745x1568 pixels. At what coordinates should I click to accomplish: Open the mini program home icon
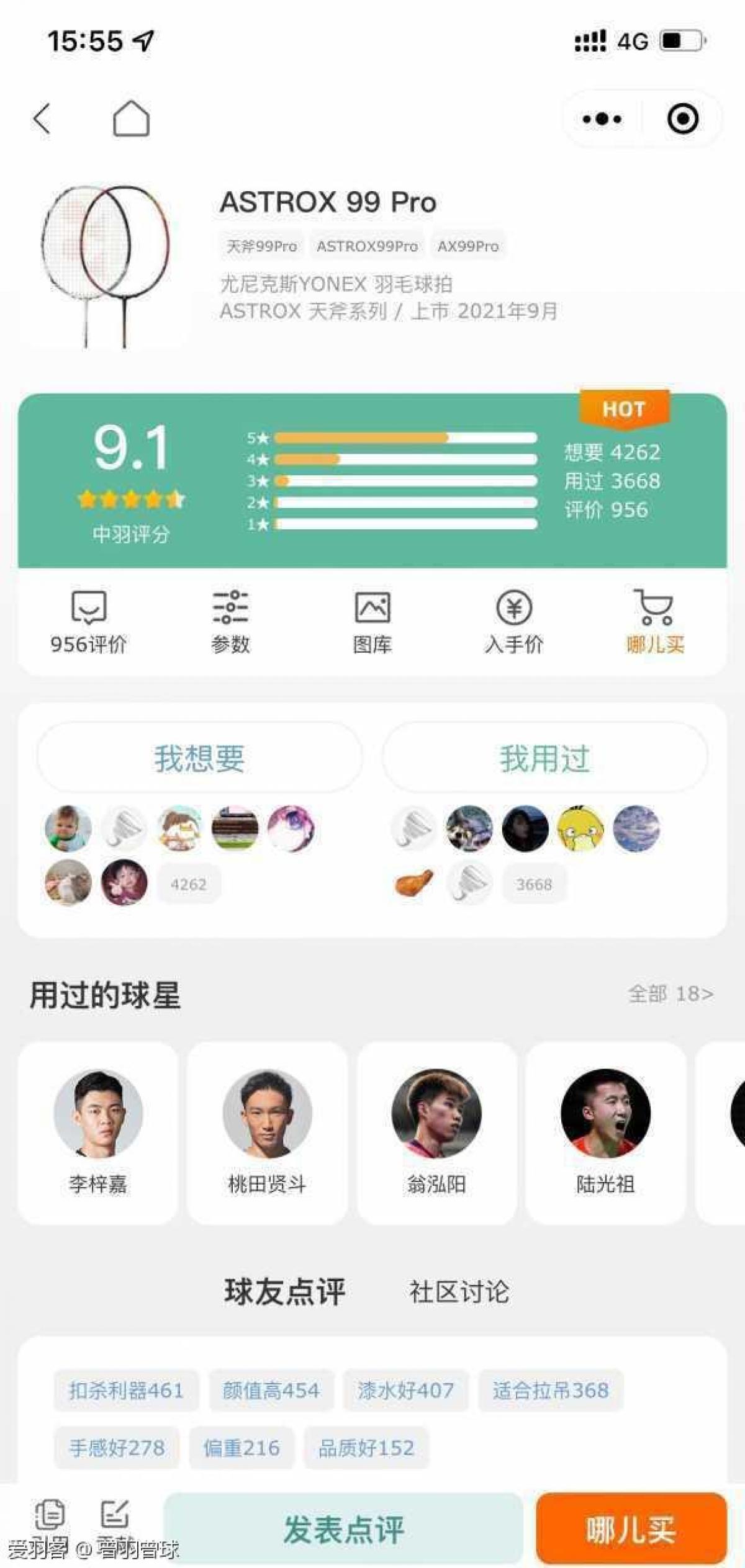pyautogui.click(x=131, y=119)
